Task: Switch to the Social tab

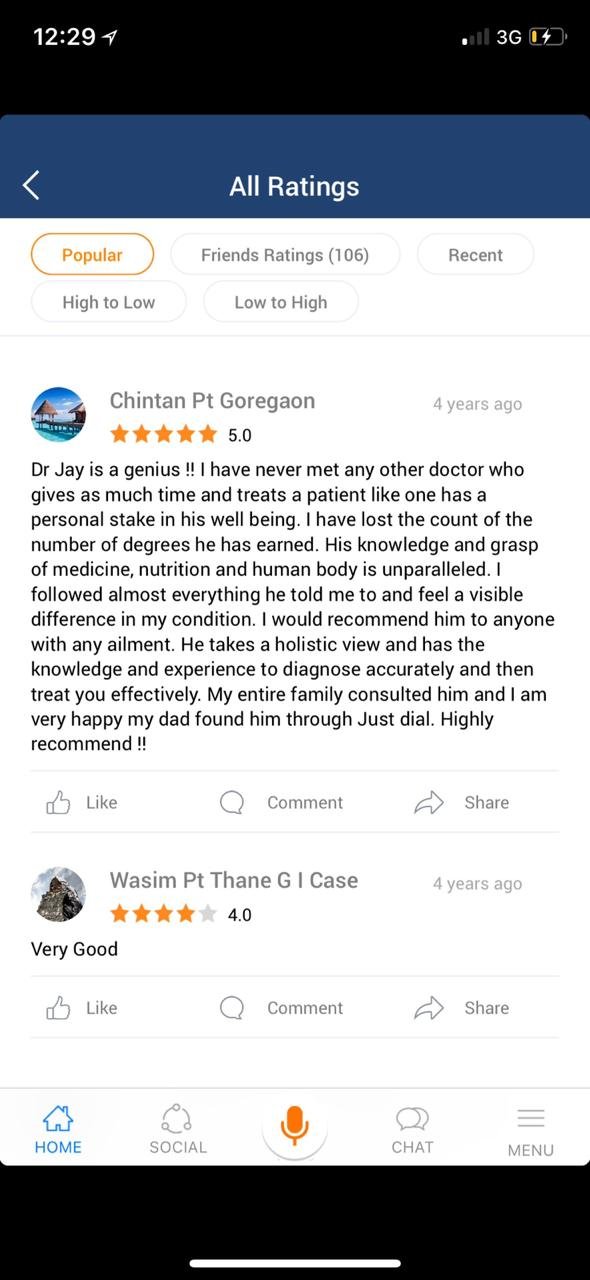Action: 177,1129
